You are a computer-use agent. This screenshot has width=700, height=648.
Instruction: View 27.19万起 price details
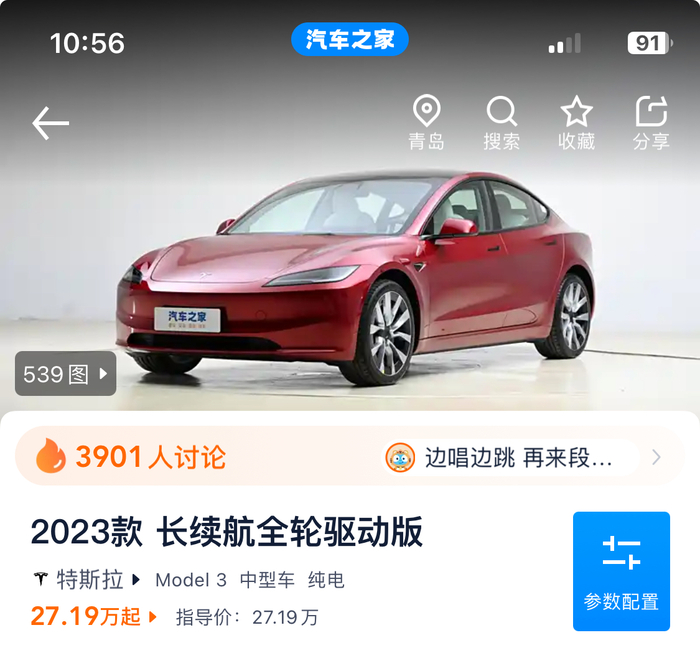(94, 616)
